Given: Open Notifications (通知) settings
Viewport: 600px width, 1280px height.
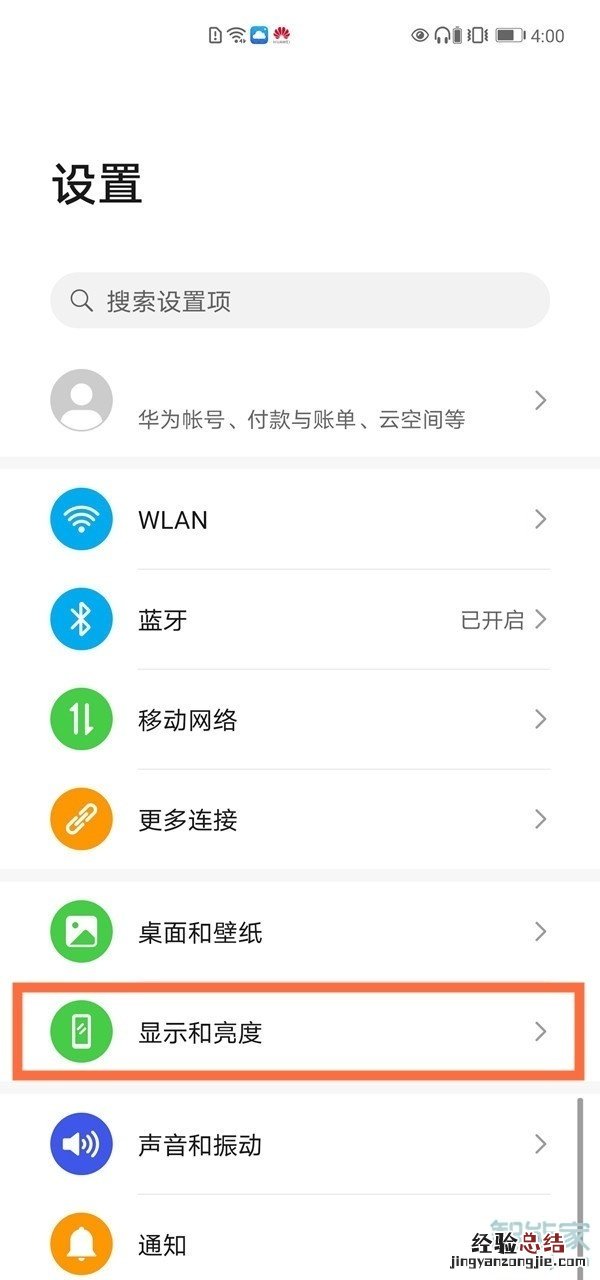Looking at the screenshot, I should (300, 1244).
